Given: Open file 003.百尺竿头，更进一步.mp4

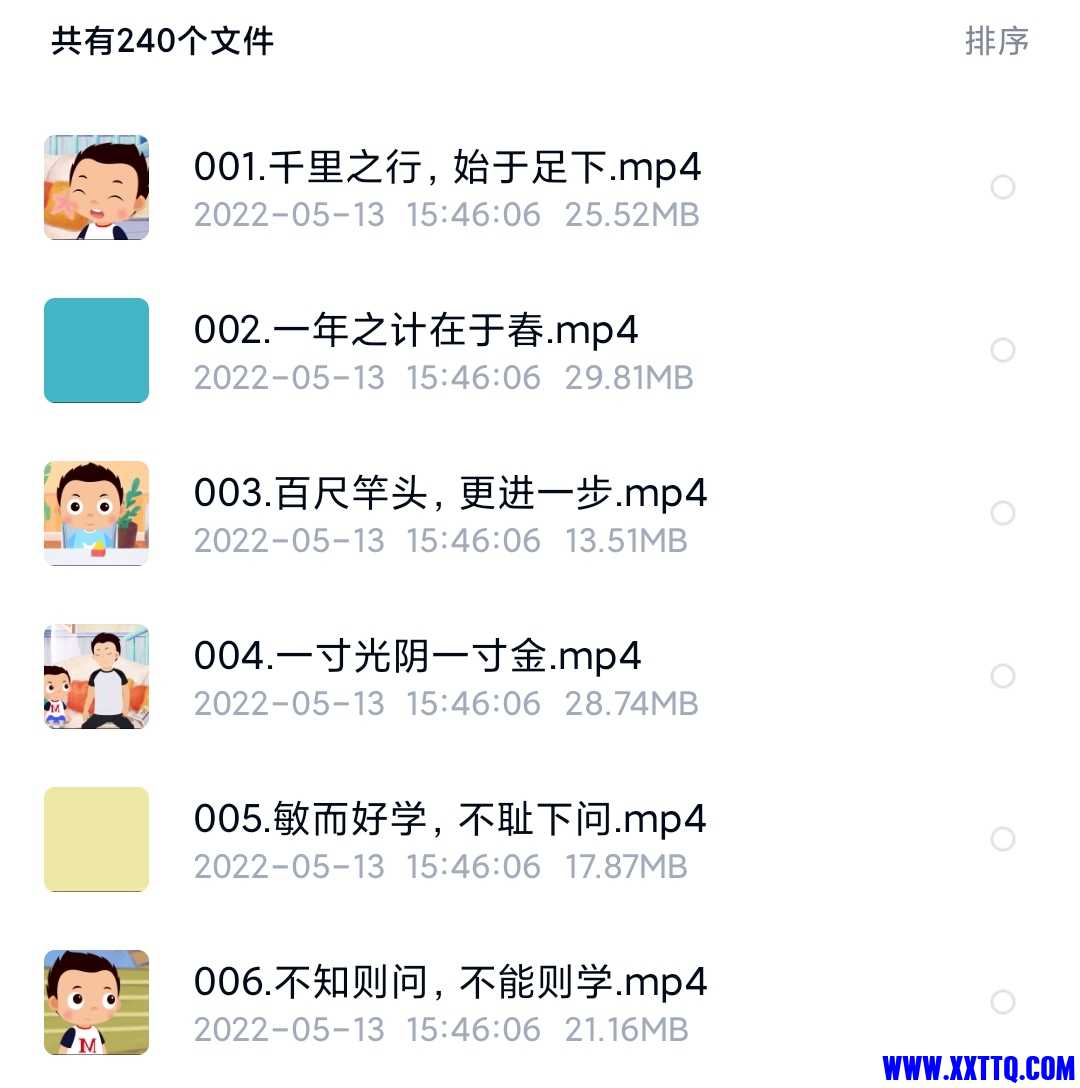Looking at the screenshot, I should (x=450, y=493).
